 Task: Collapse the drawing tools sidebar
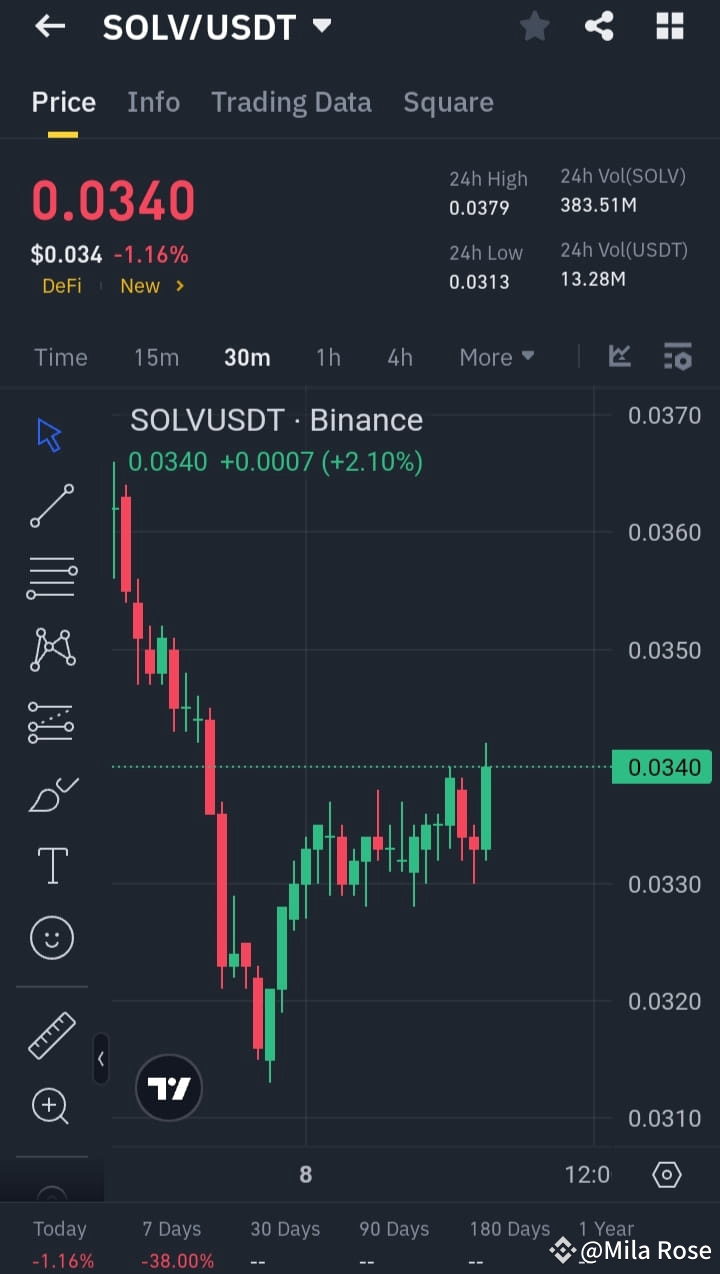point(101,1059)
